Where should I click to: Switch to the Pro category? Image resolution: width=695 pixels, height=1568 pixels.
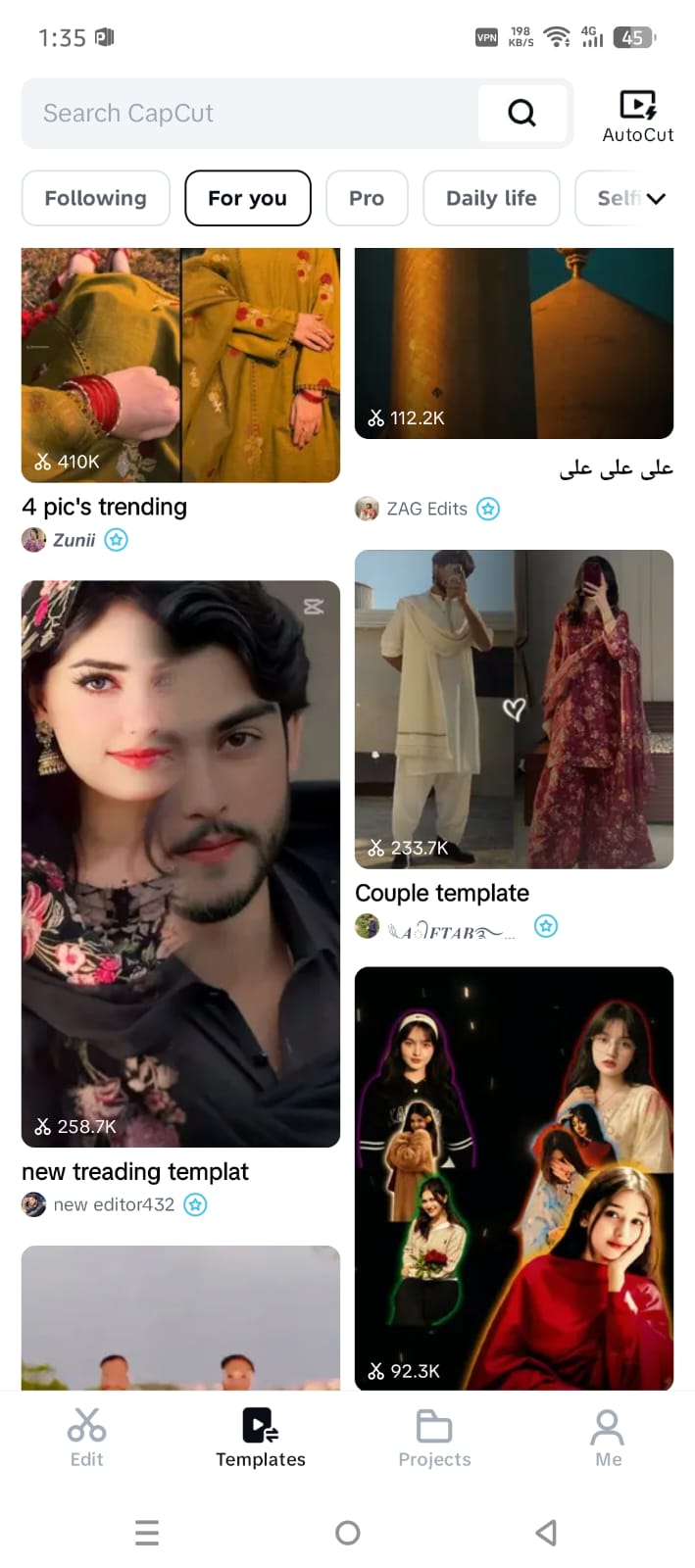(367, 198)
